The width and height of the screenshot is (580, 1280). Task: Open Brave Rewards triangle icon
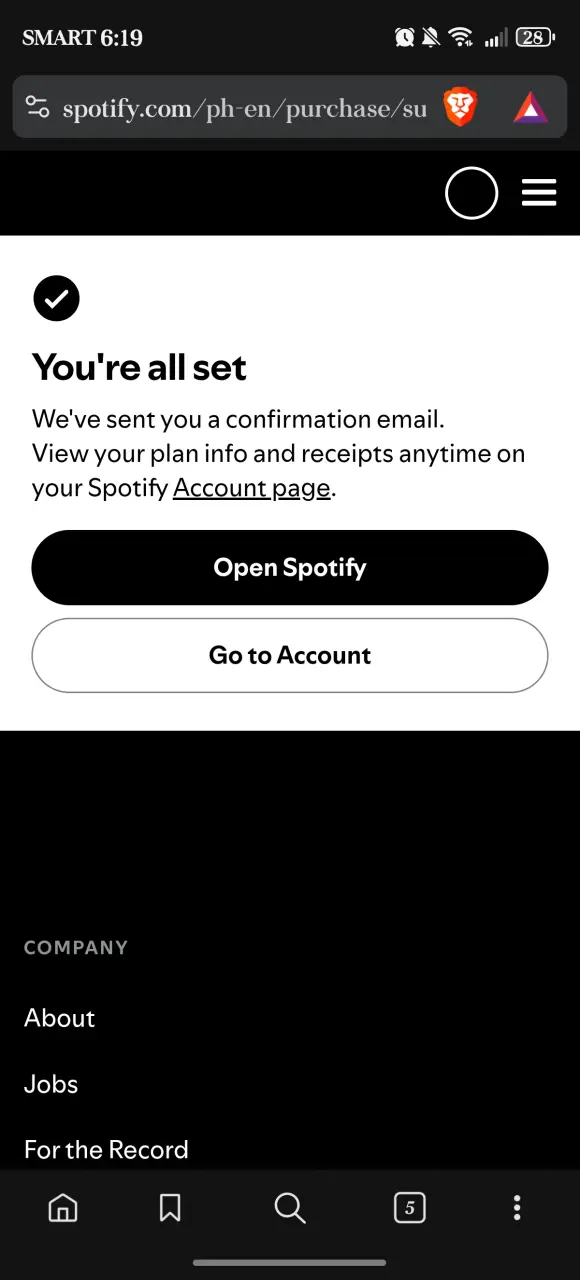click(x=530, y=107)
